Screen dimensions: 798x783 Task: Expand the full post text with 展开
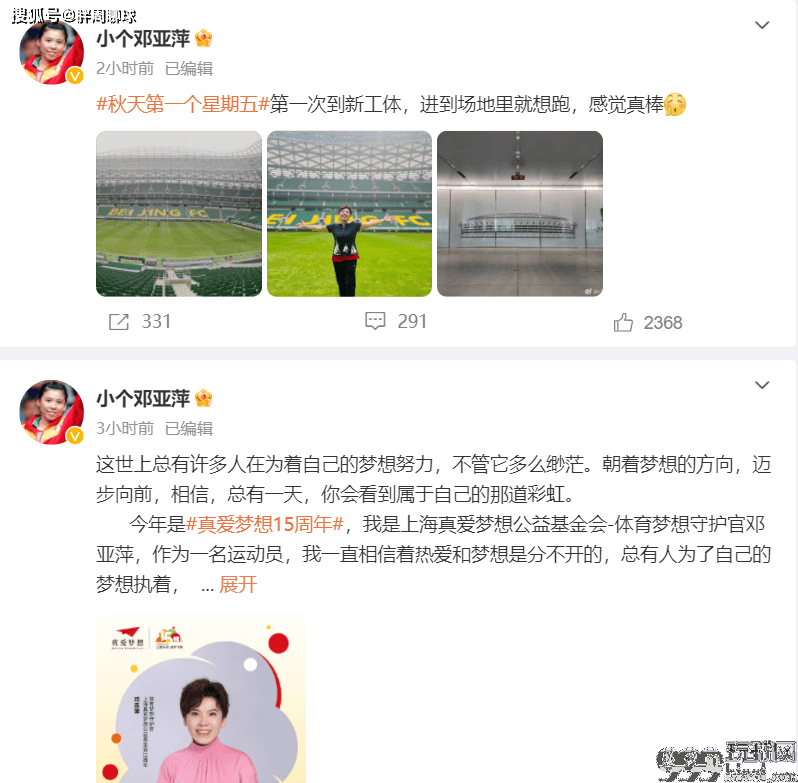coord(238,584)
